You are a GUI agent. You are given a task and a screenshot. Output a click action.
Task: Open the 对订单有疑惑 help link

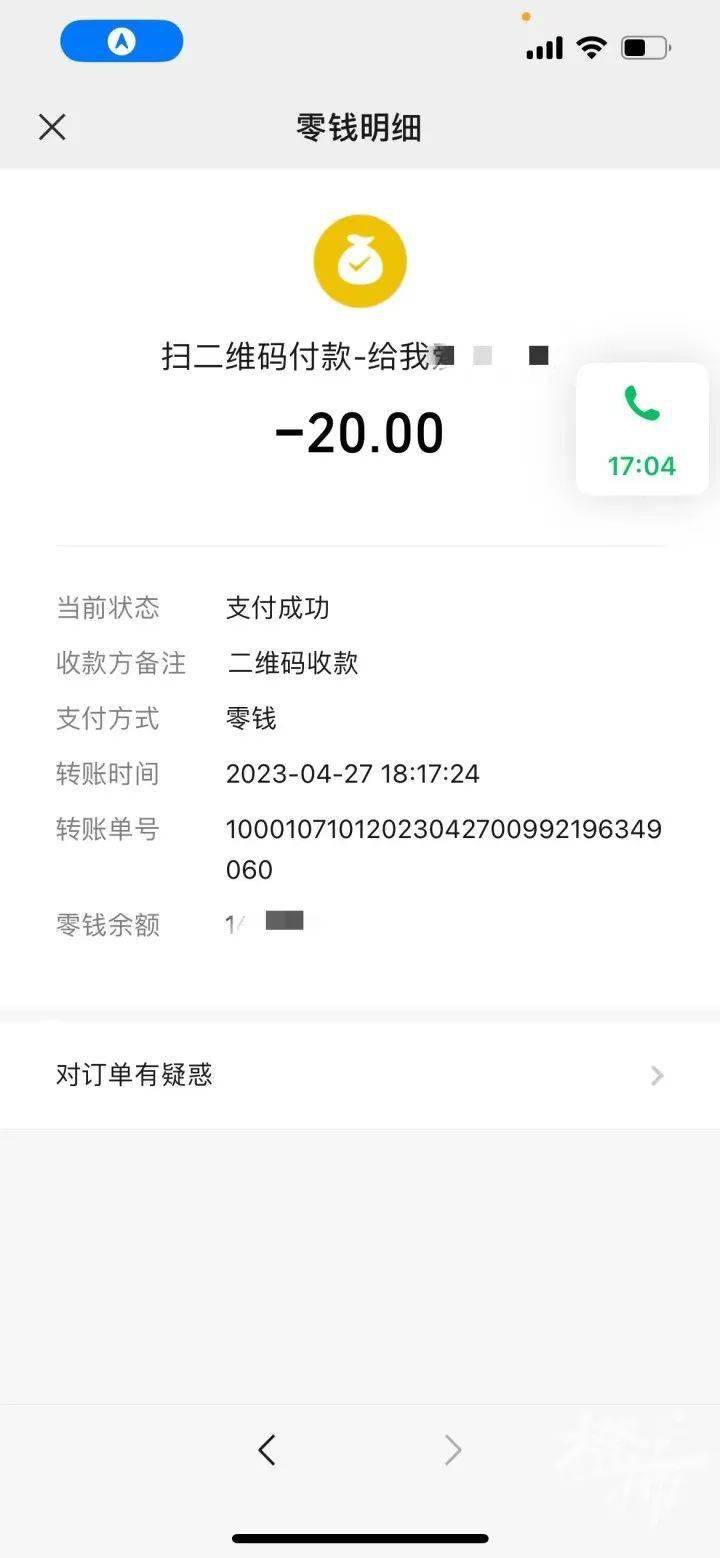pos(136,1075)
